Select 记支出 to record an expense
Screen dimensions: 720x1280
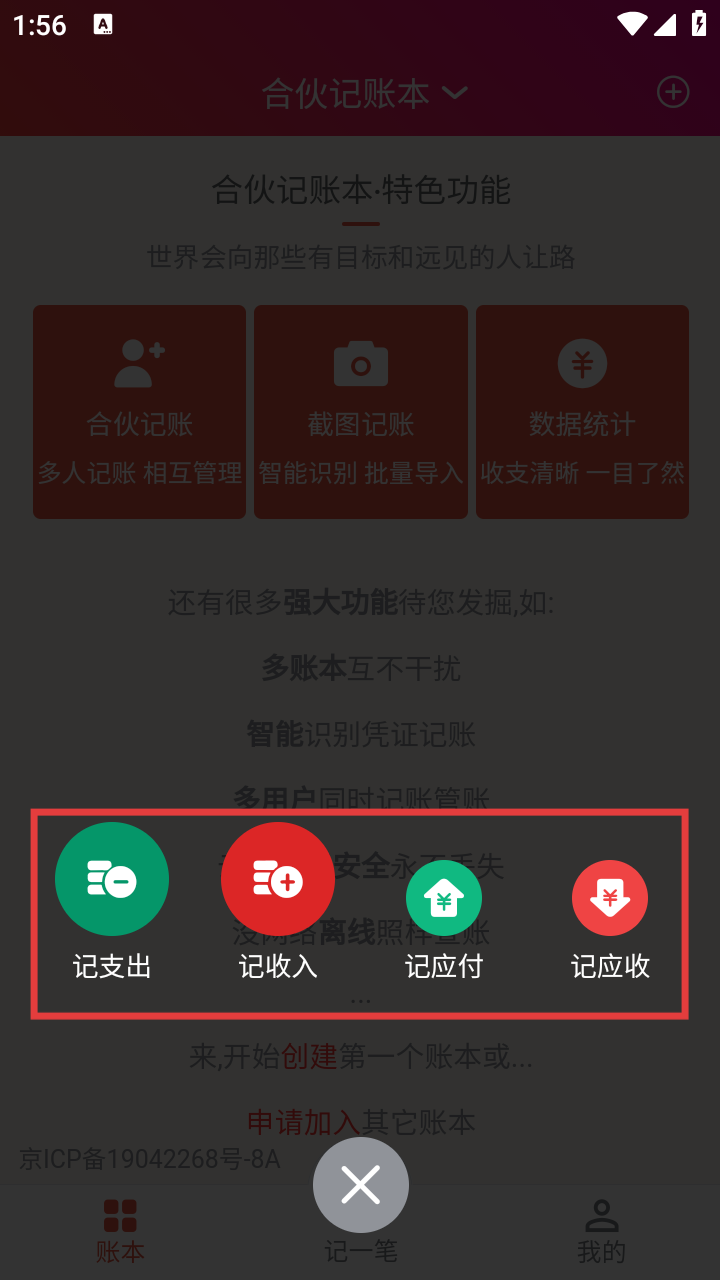click(112, 880)
